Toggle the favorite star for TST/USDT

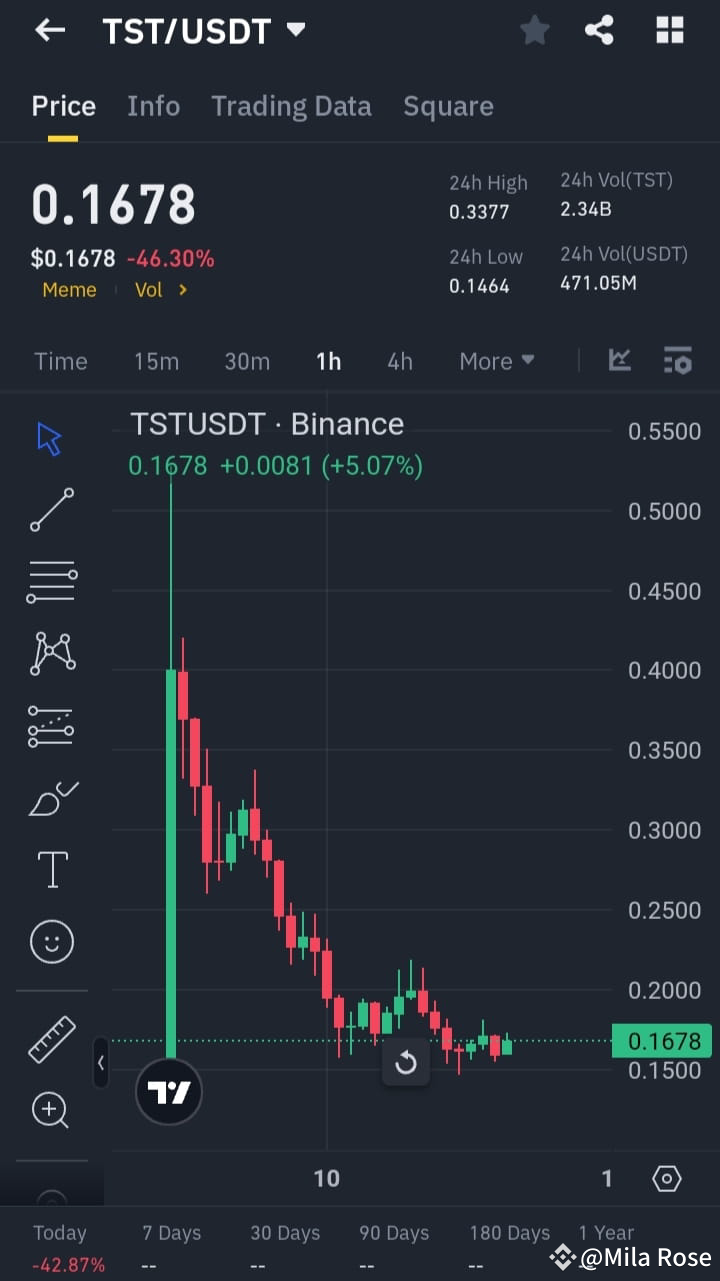pyautogui.click(x=534, y=30)
